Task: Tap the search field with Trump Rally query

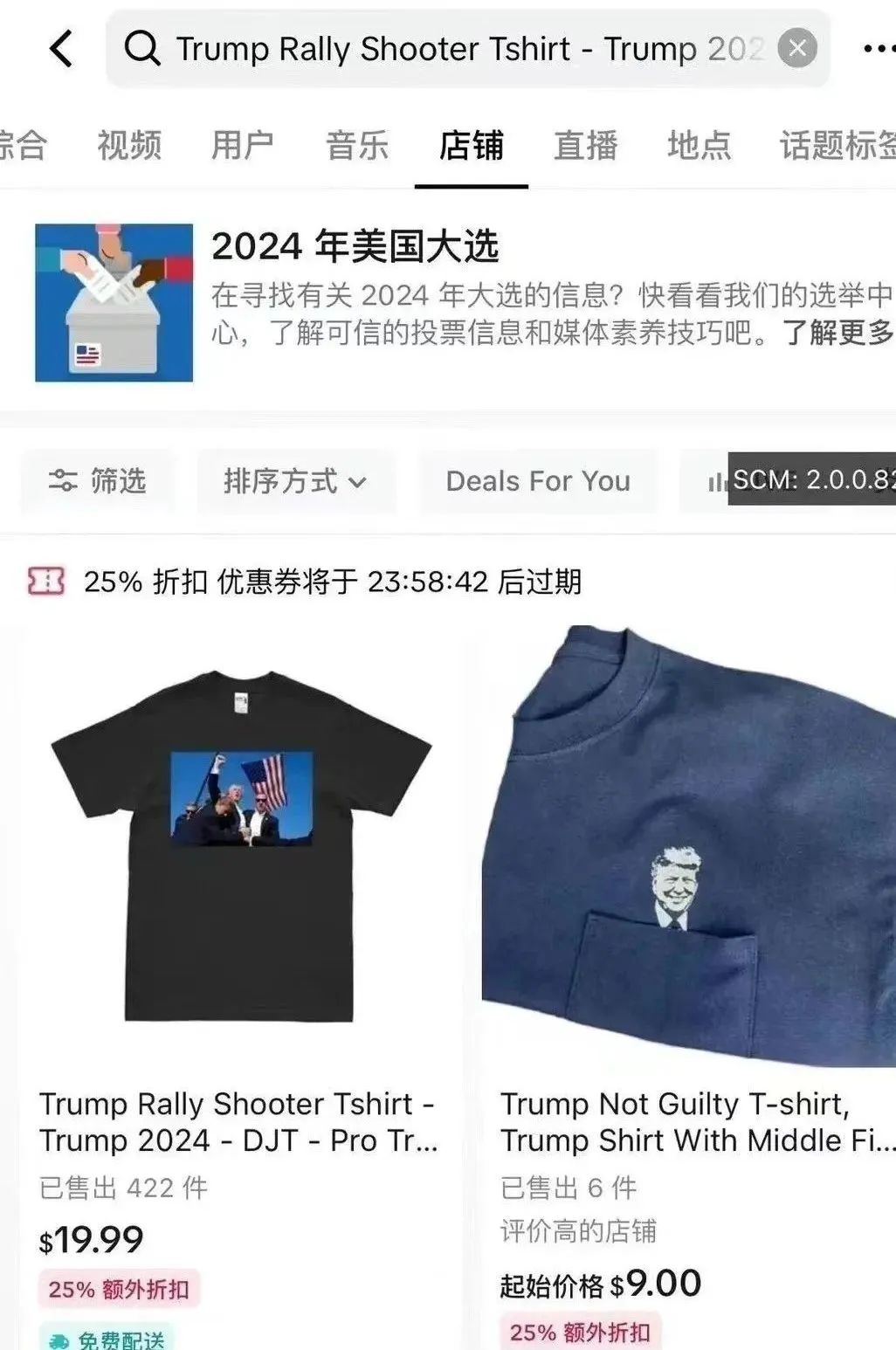Action: pos(454,49)
